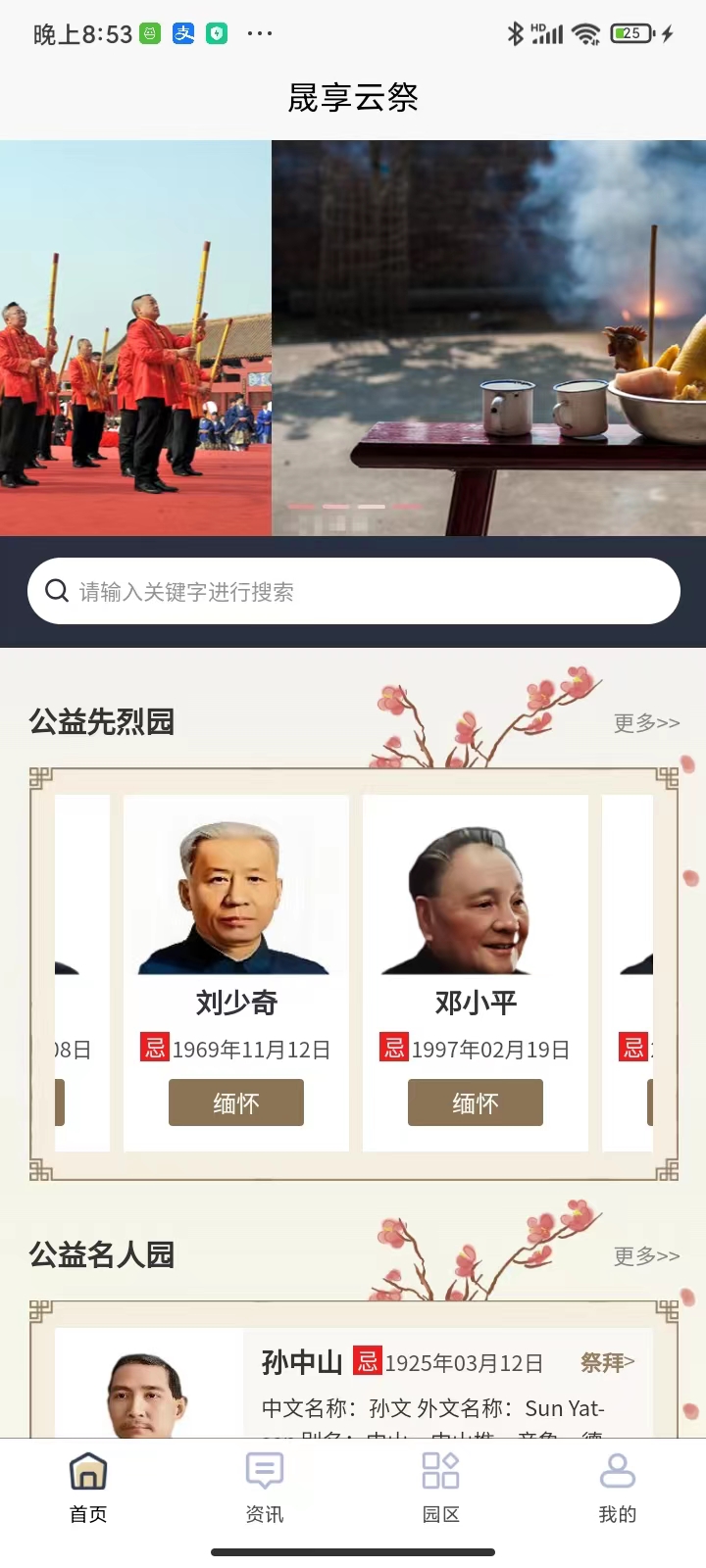The height and width of the screenshot is (1568, 706).
Task: Open 更多 for 公益名人园
Action: [x=646, y=1256]
